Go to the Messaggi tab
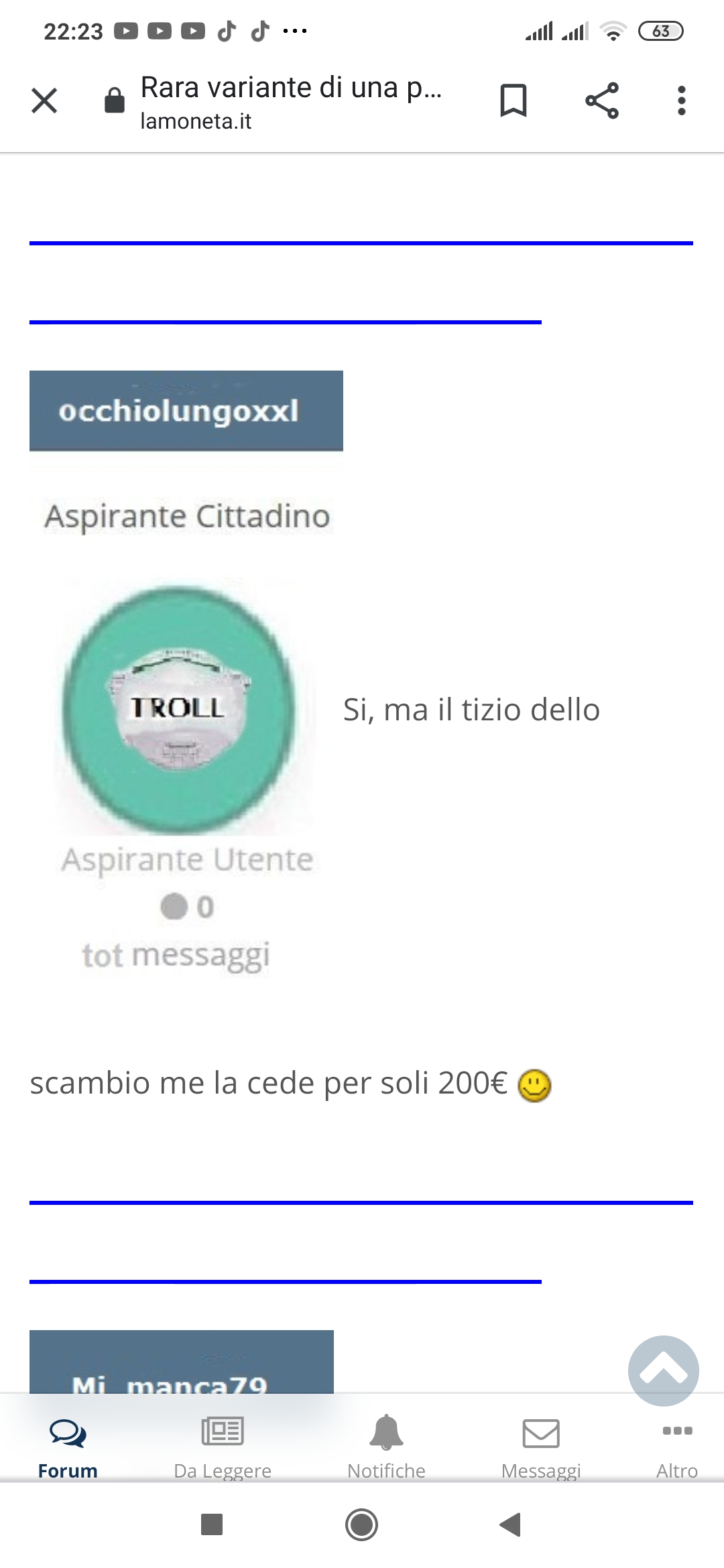 (541, 1446)
